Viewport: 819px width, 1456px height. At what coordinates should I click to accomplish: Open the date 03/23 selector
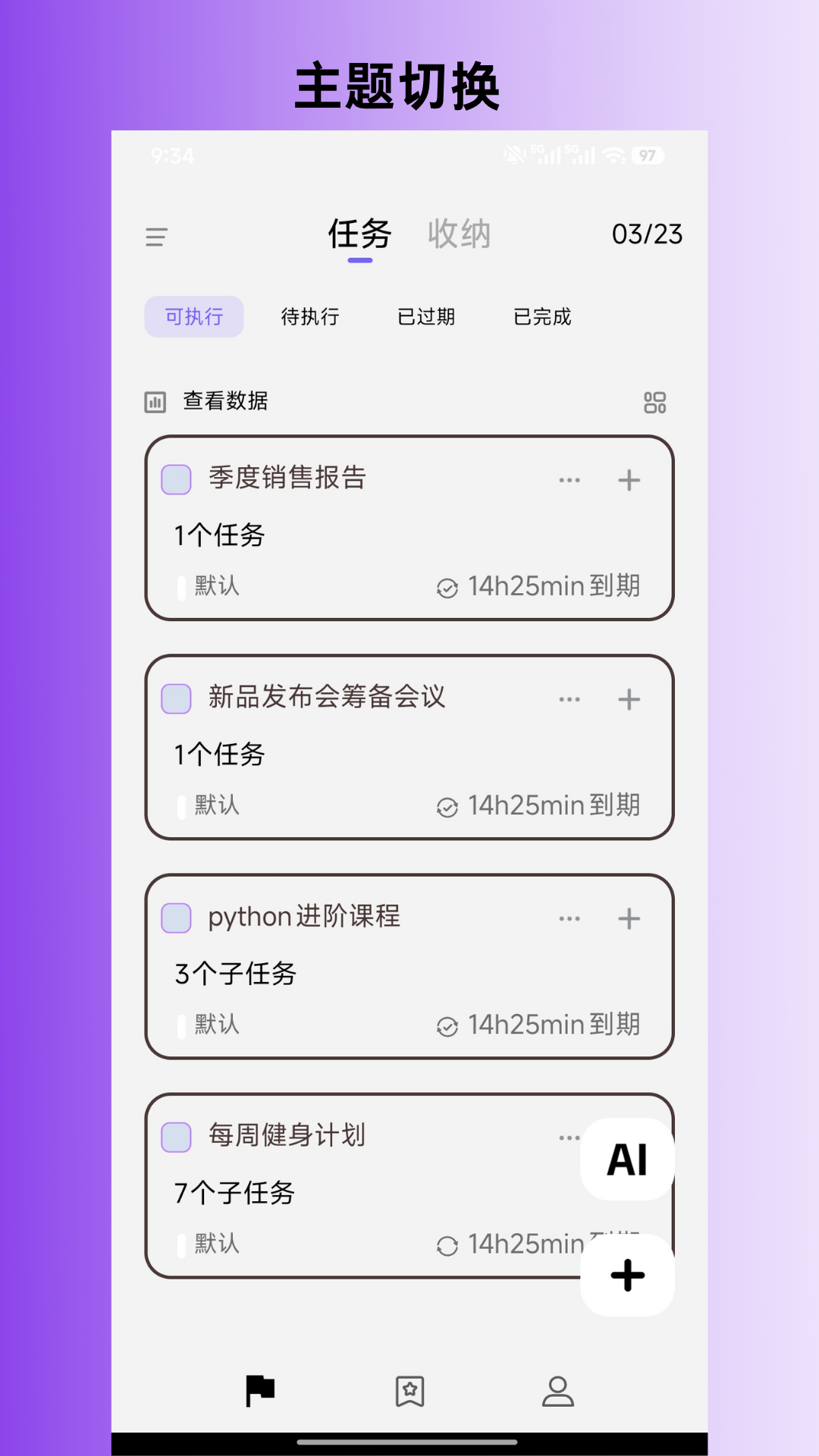648,235
